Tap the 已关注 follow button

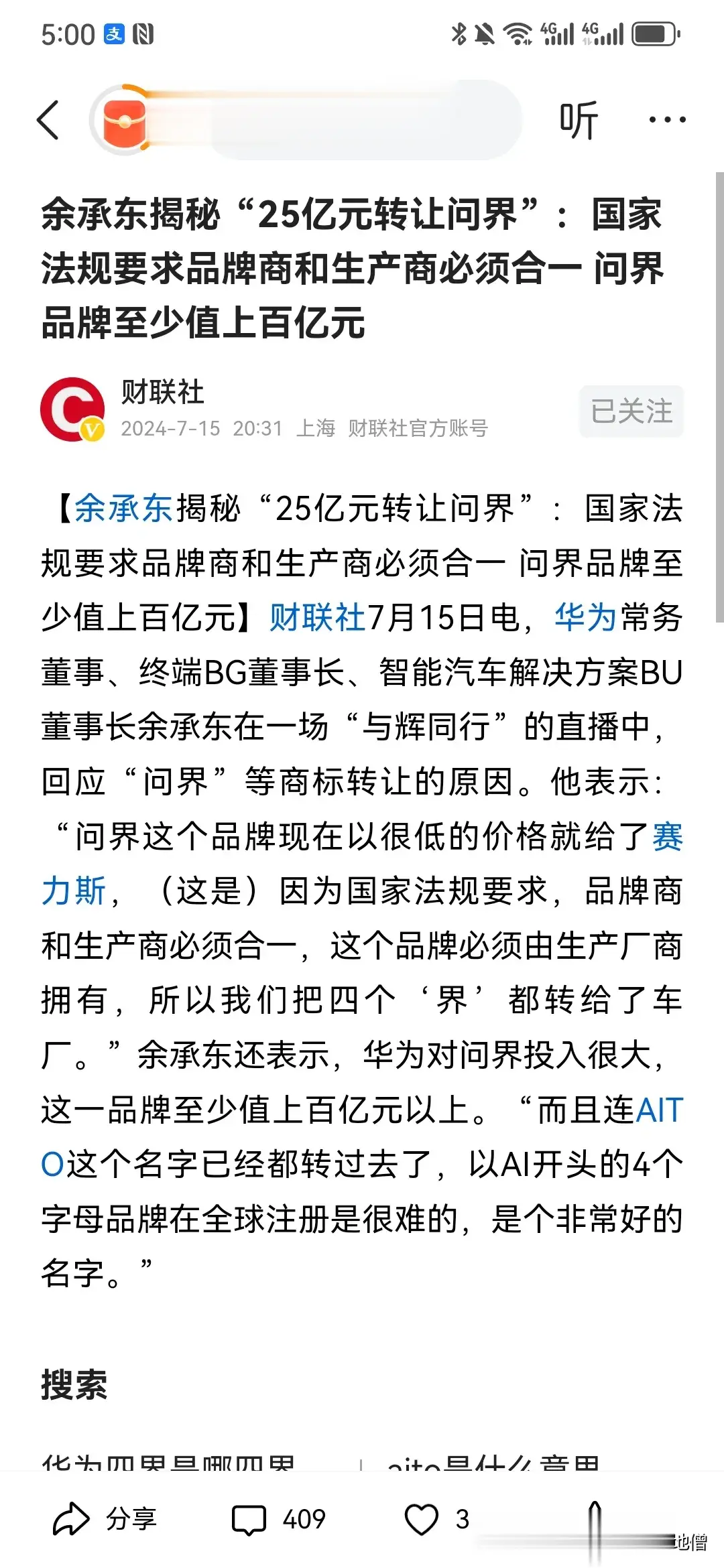click(x=631, y=411)
